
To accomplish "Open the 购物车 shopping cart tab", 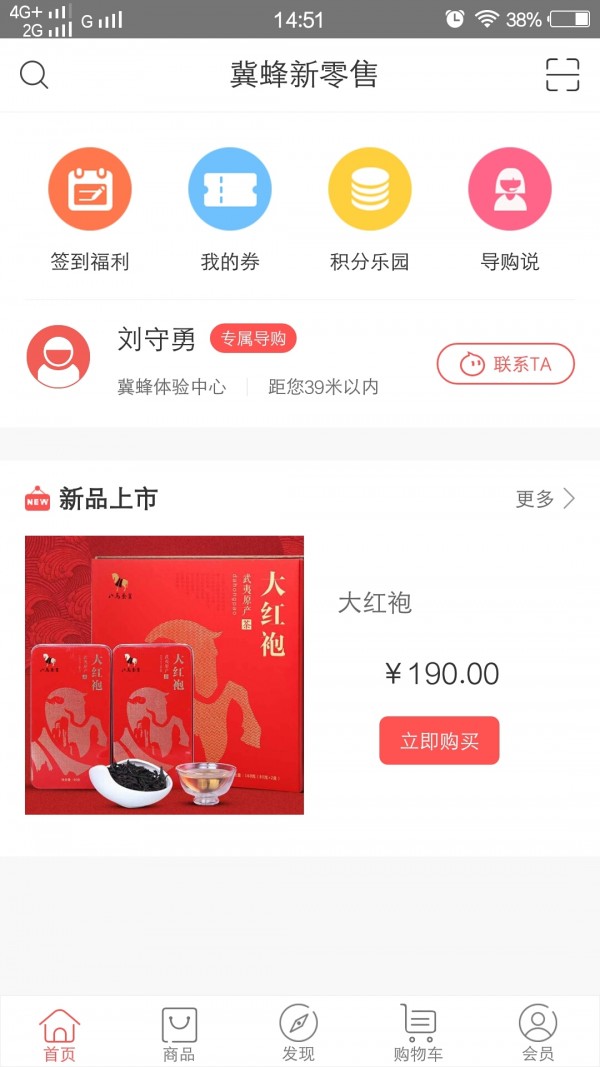I will point(418,1033).
